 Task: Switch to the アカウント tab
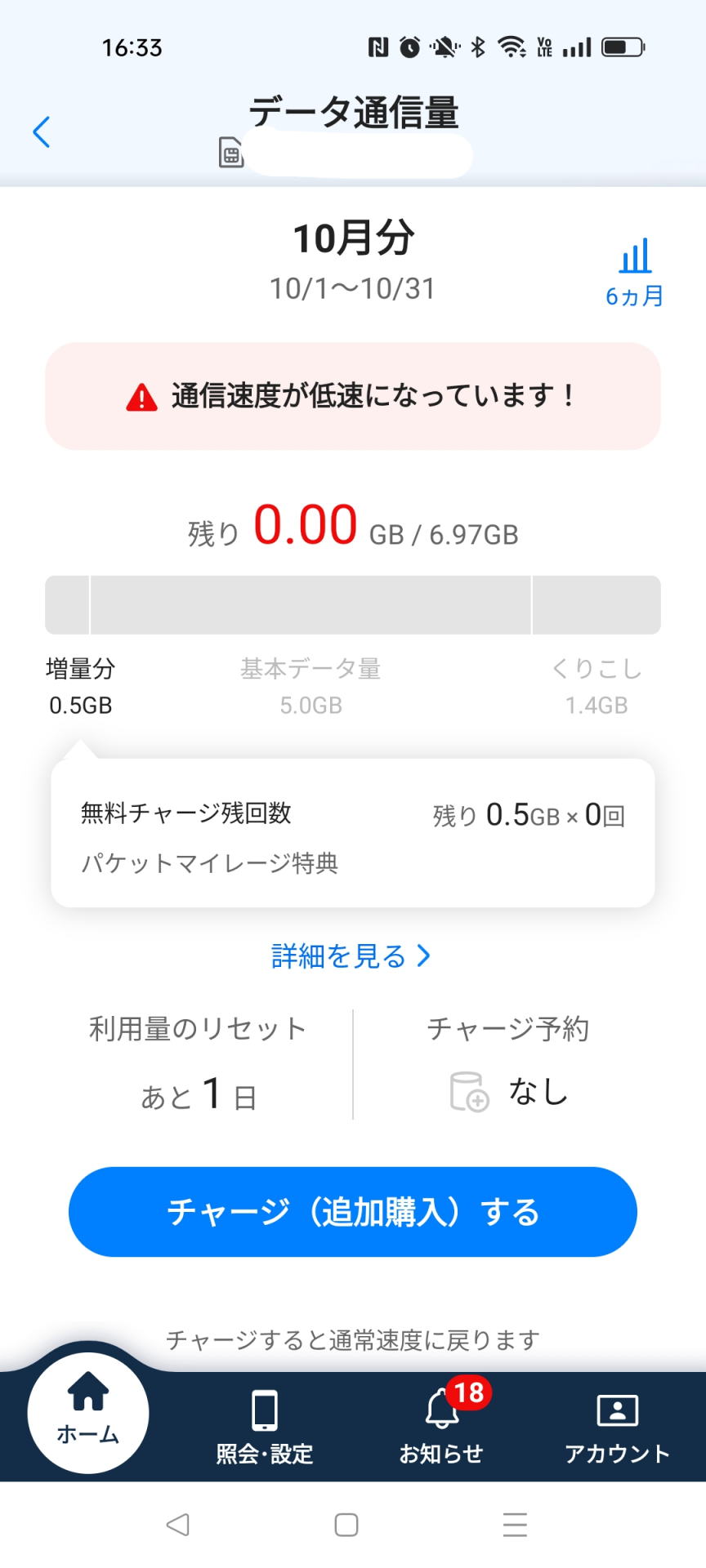click(x=618, y=1426)
